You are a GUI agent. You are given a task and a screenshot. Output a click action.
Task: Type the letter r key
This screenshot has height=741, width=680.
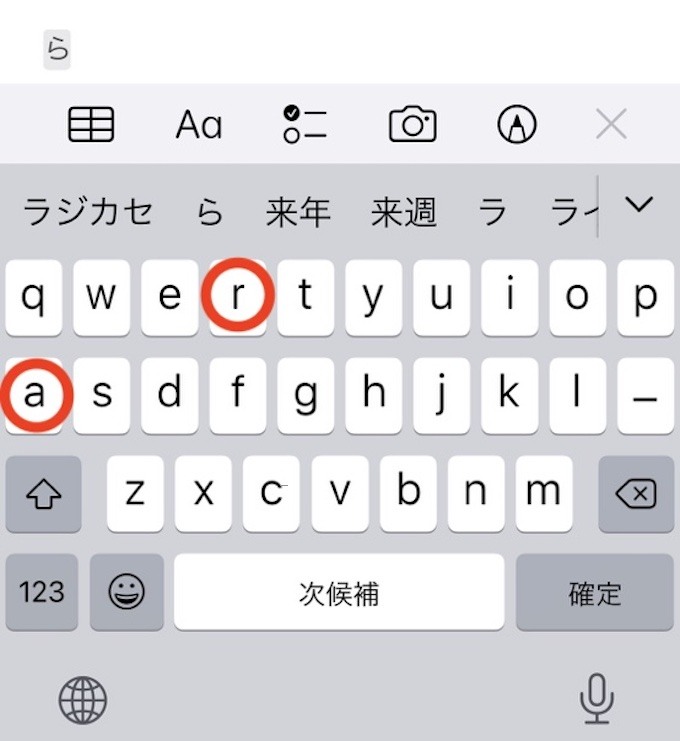click(237, 297)
